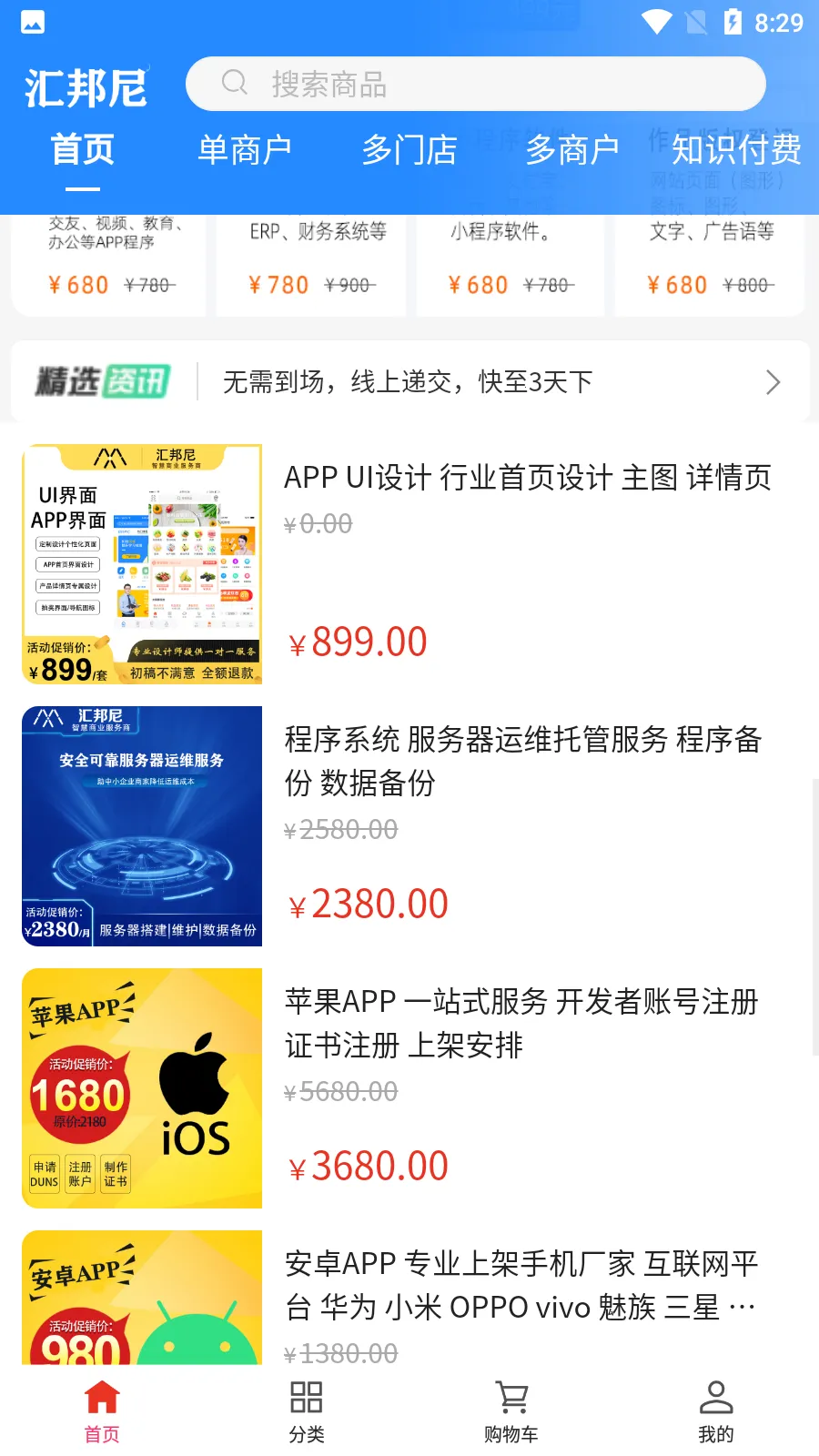Open the 多门店 tab

(x=409, y=149)
